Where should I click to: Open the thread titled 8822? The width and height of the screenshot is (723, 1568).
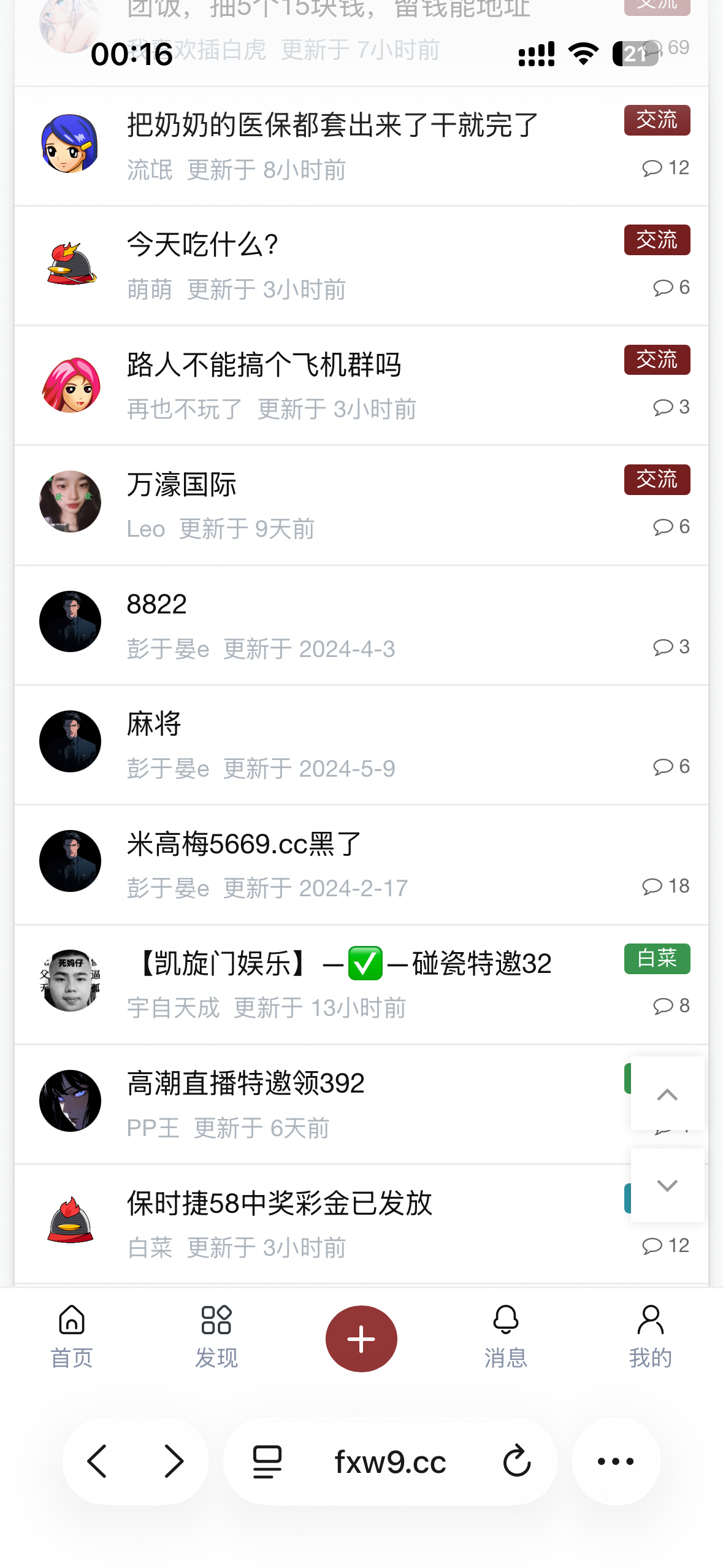[x=157, y=605]
